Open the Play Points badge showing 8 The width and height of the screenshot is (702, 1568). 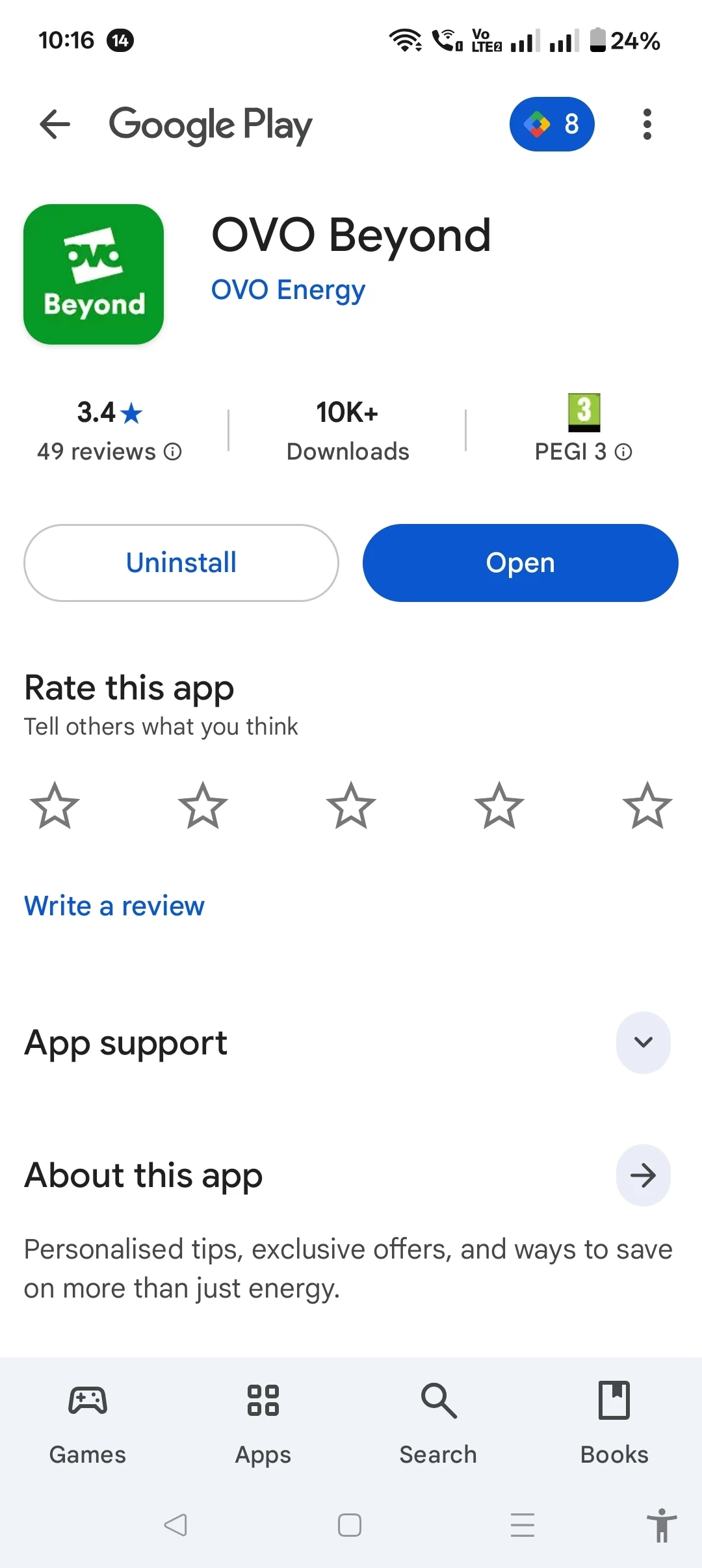552,124
